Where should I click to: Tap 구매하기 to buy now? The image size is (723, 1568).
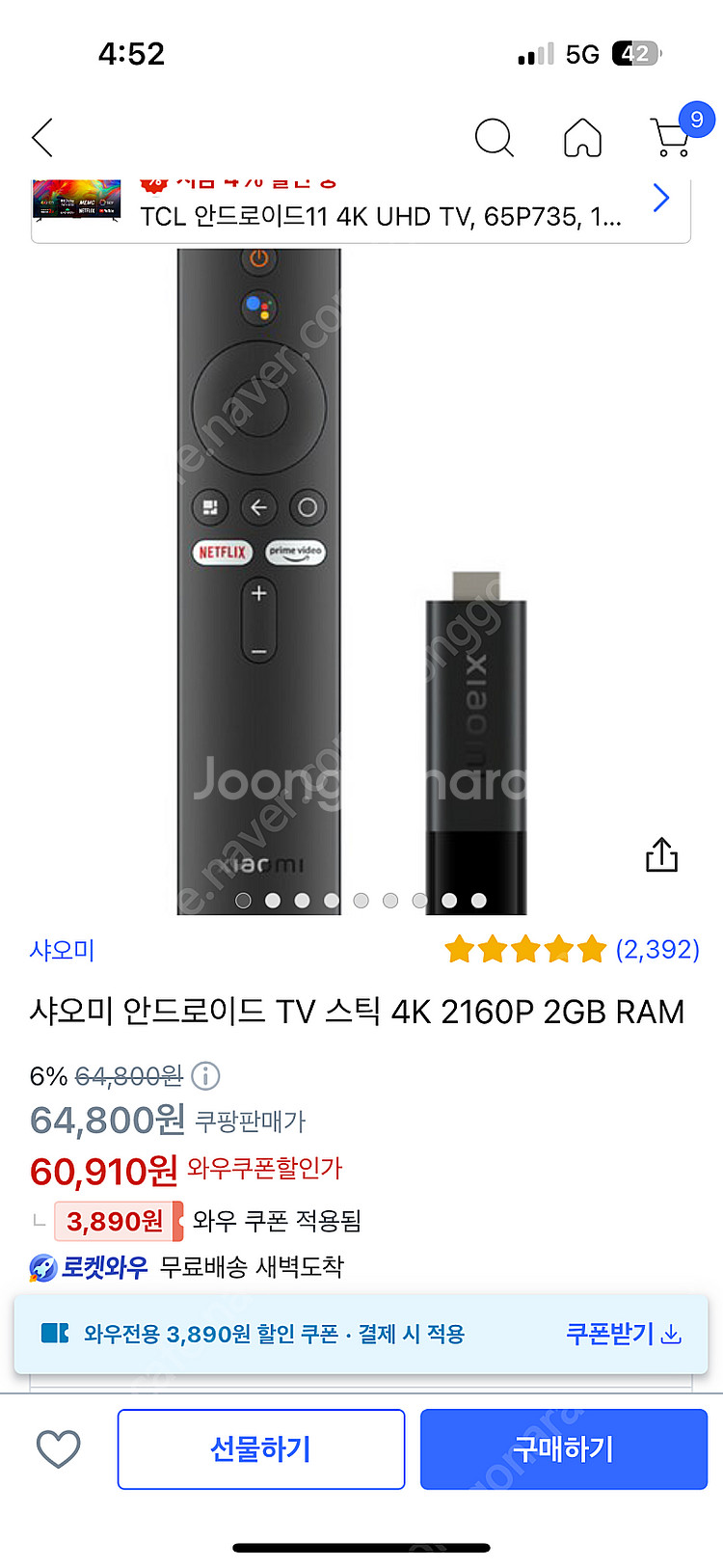[564, 1448]
